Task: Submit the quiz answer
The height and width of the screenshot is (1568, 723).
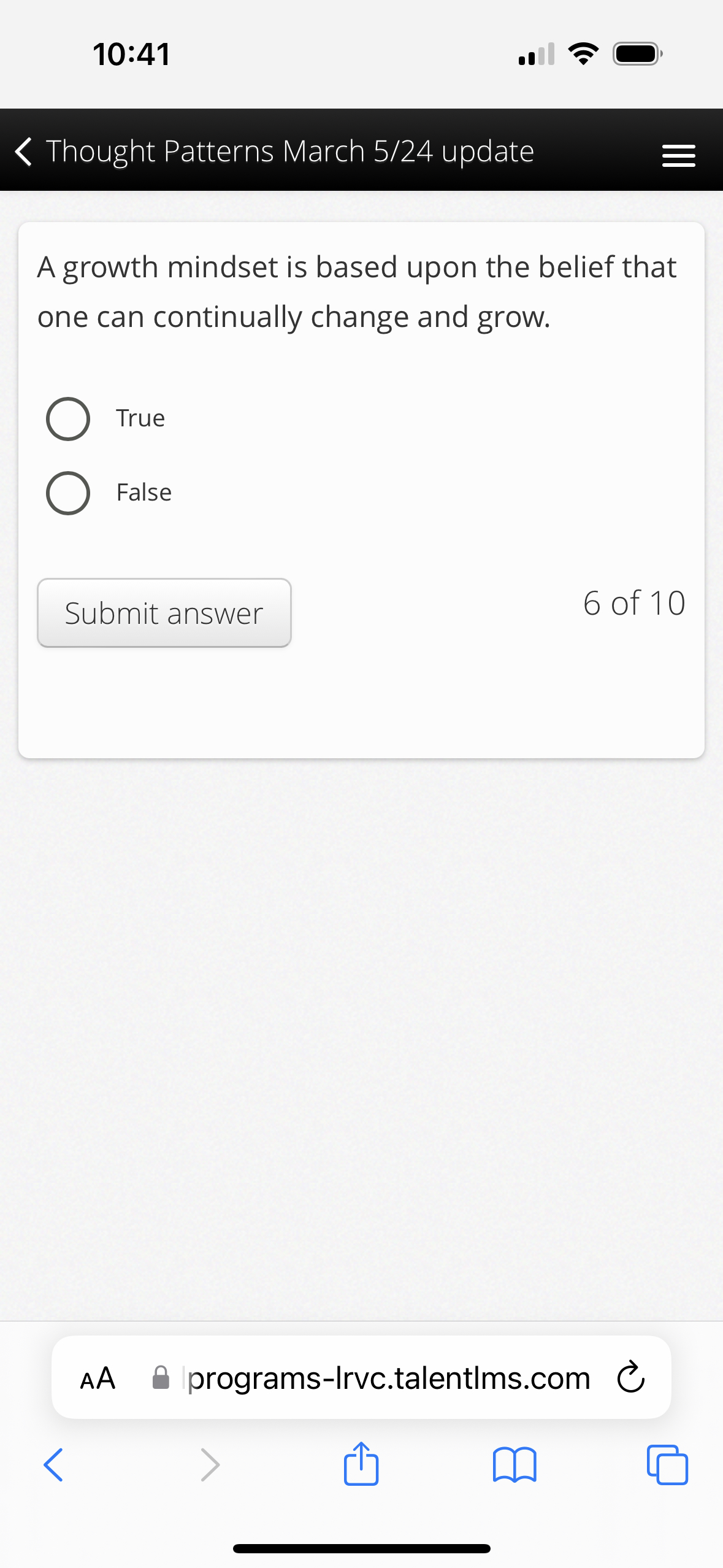Action: [164, 612]
